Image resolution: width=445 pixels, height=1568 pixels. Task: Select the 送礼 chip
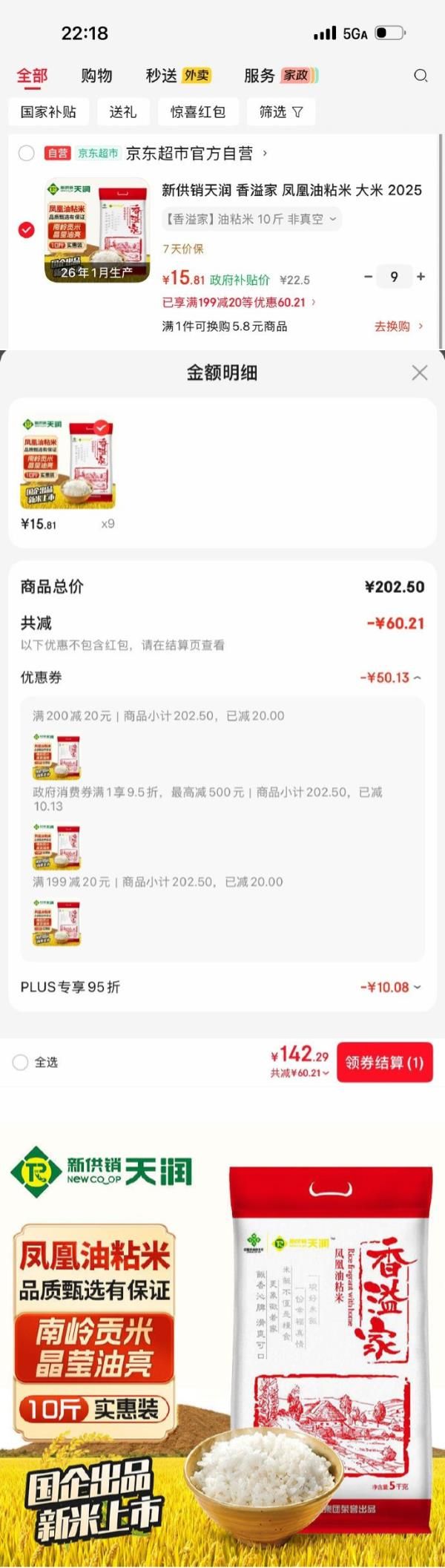(x=122, y=112)
